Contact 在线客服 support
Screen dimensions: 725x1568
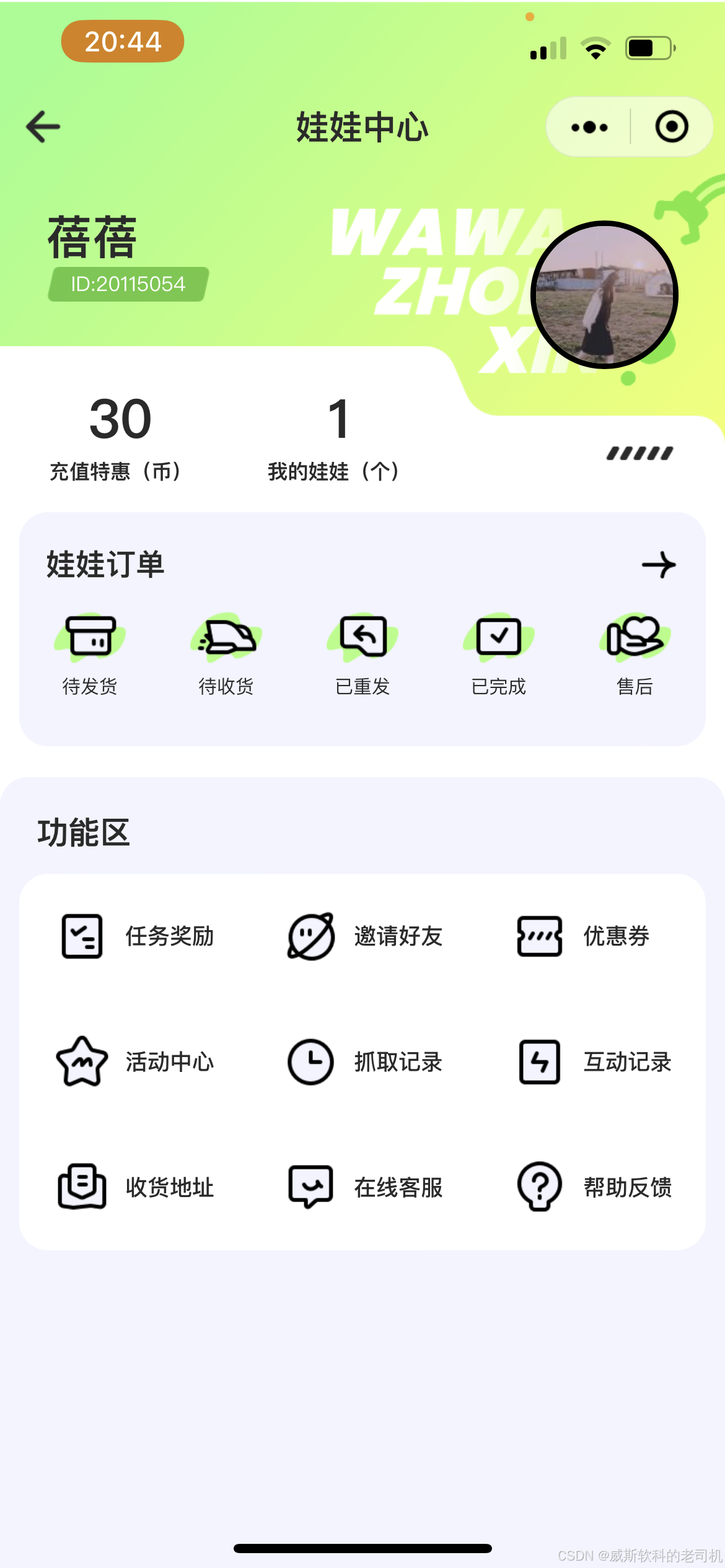click(366, 1187)
